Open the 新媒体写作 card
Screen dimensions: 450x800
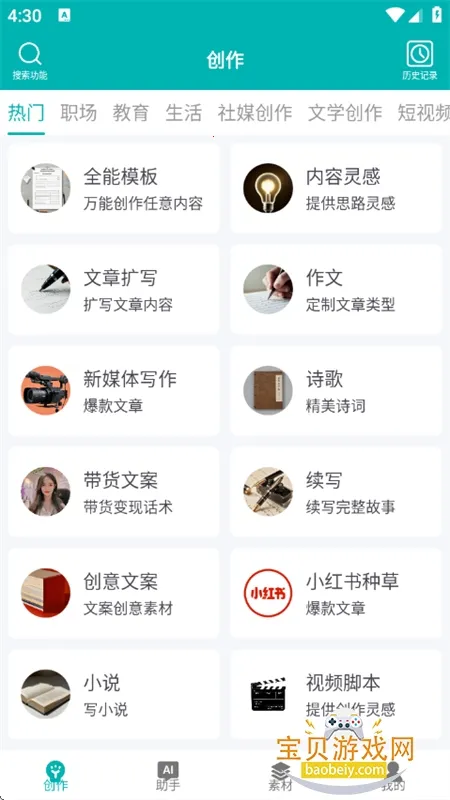click(x=114, y=390)
